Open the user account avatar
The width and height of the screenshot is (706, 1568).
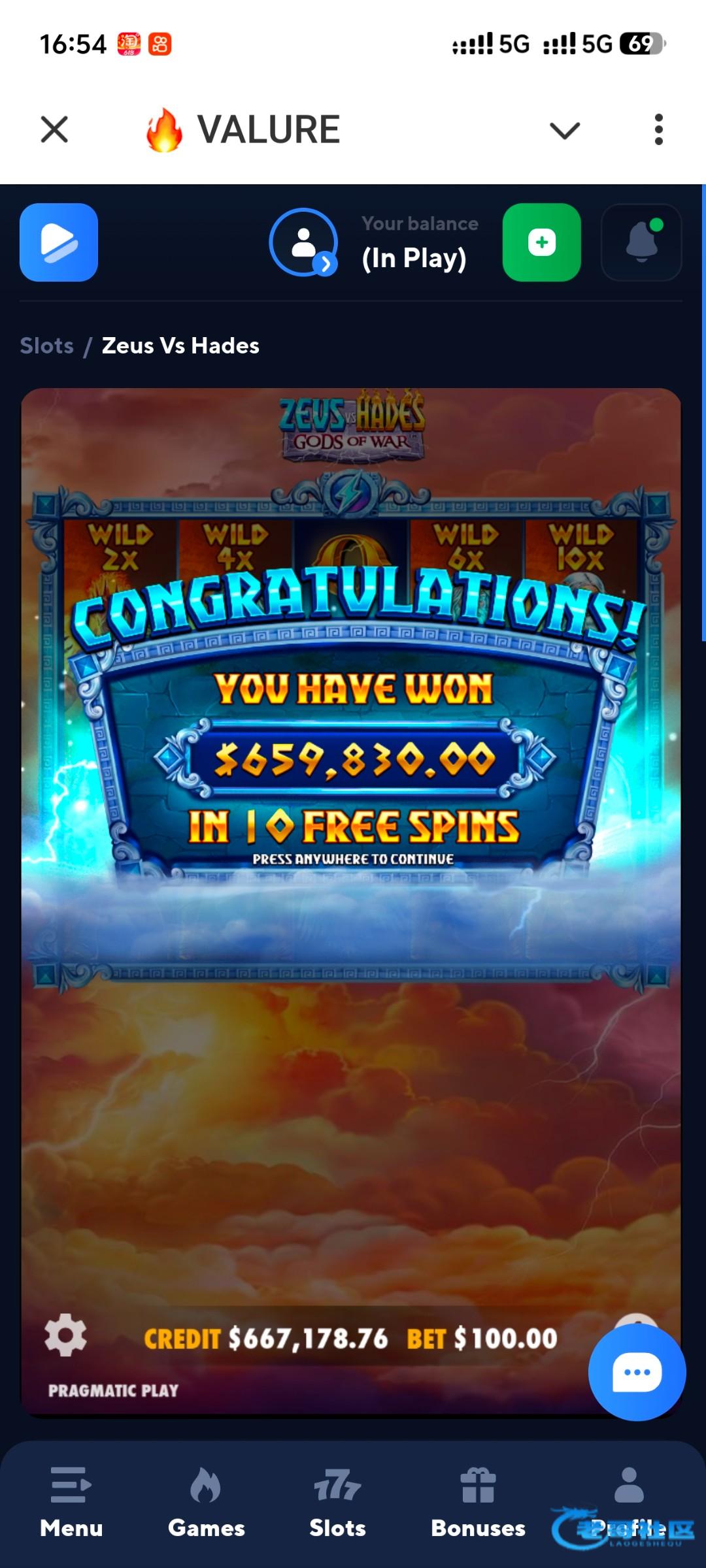point(304,242)
